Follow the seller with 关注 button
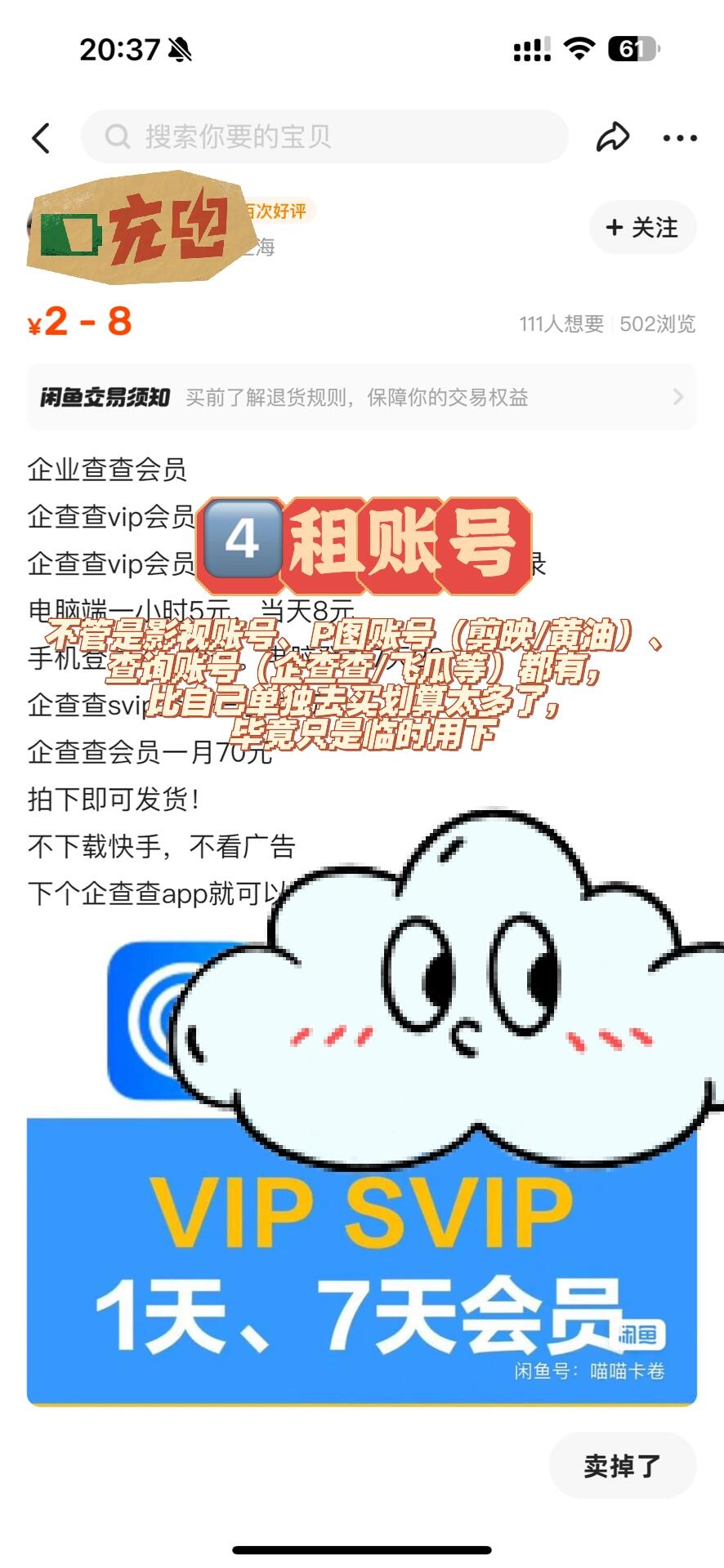This screenshot has height=1568, width=724. [642, 228]
